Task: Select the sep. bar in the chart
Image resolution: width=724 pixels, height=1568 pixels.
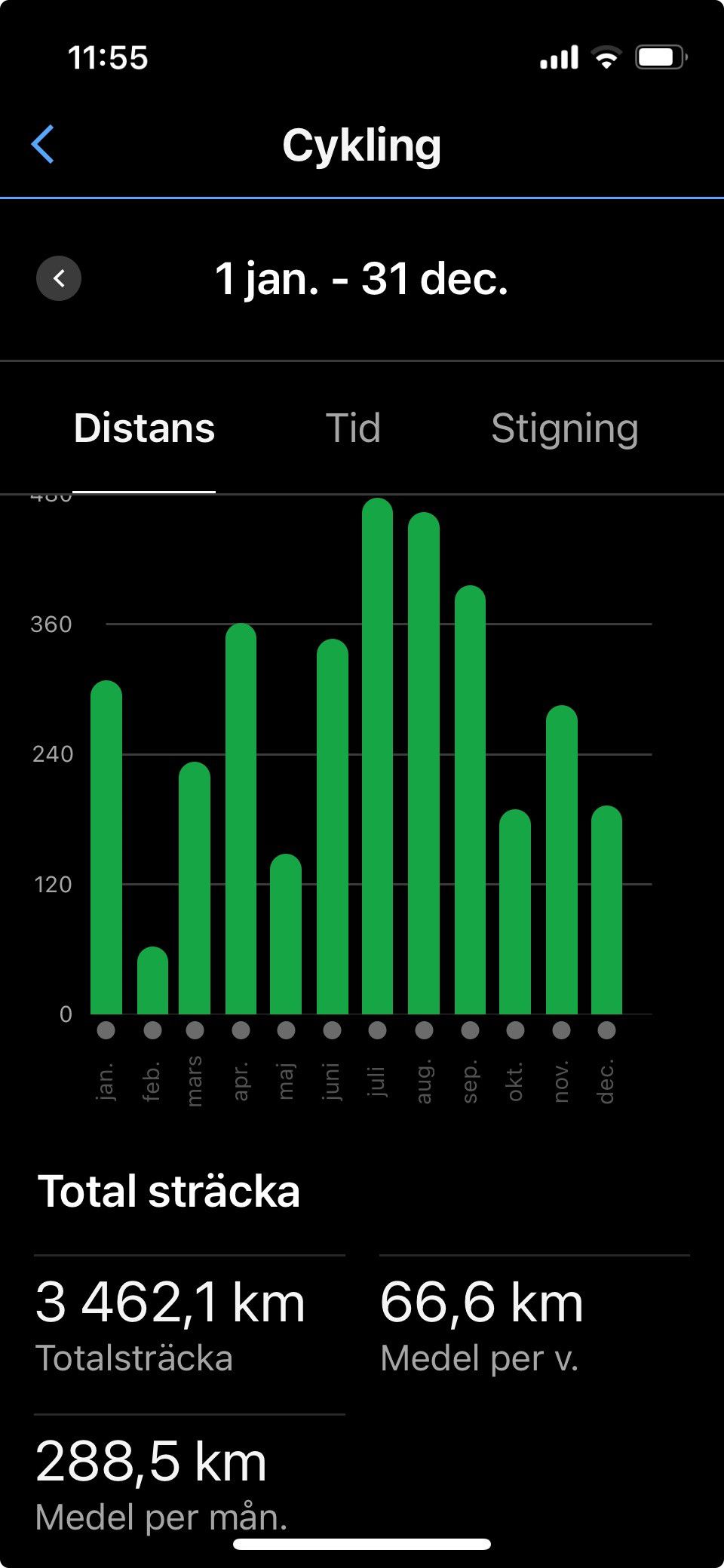Action: [x=470, y=801]
